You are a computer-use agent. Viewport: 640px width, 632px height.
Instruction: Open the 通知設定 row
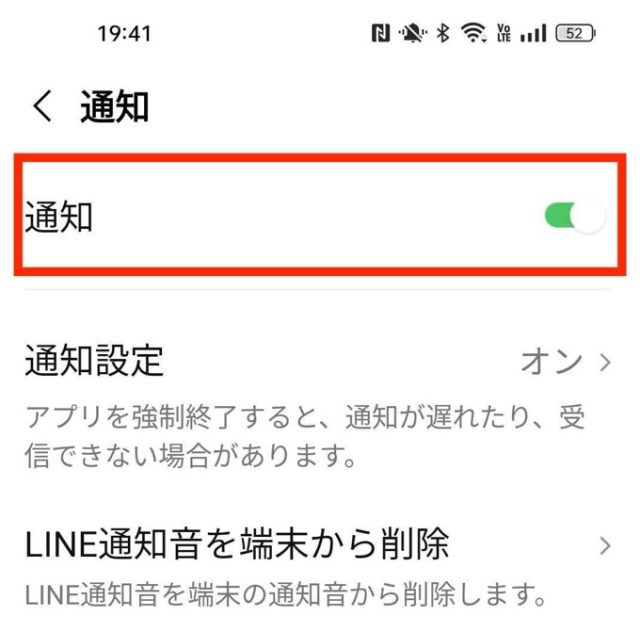(x=318, y=362)
